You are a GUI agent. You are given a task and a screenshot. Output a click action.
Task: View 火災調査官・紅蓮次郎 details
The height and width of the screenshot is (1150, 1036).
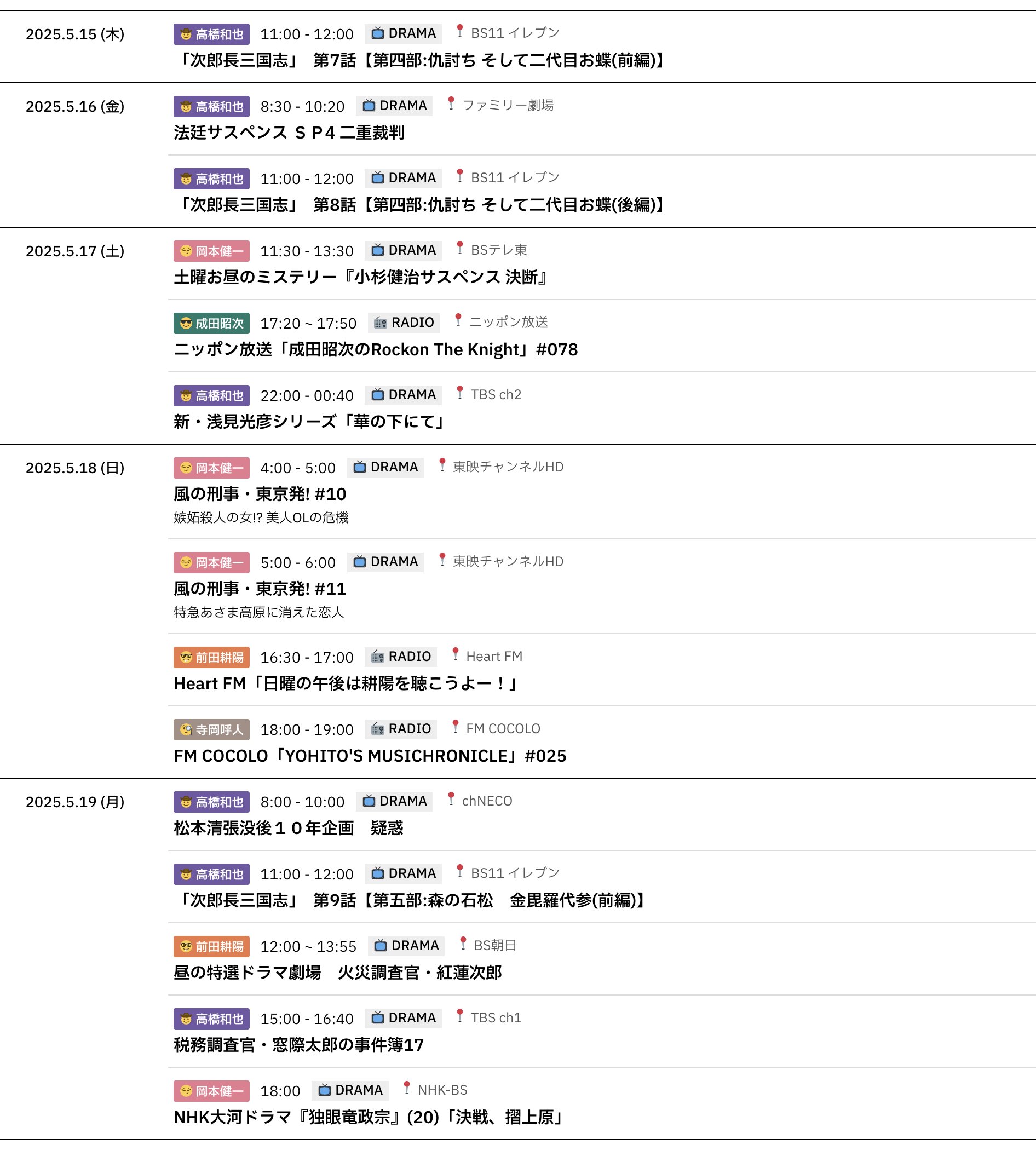point(337,973)
